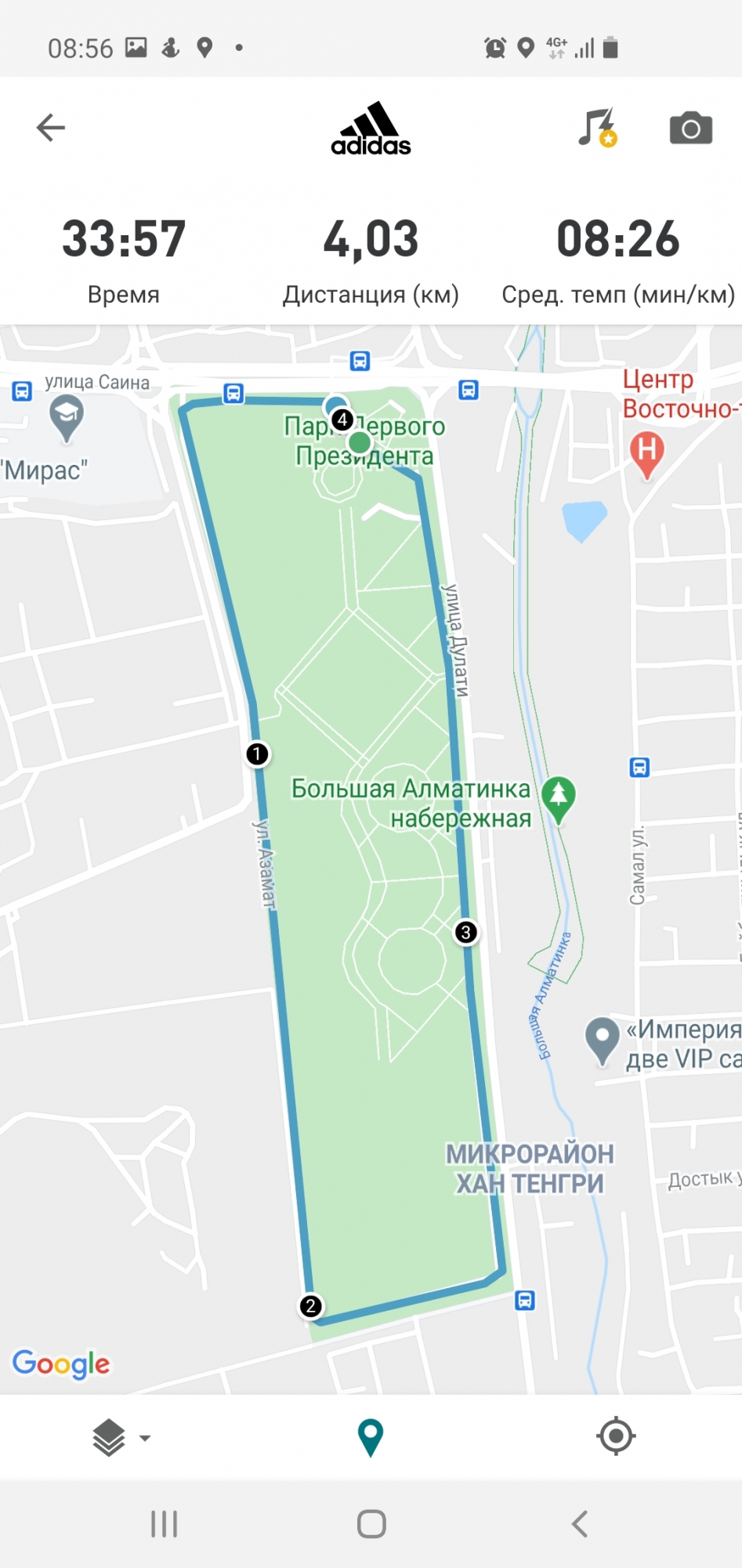The width and height of the screenshot is (742, 1568).
Task: Go to home screen via navigation bar
Action: pos(371,1524)
